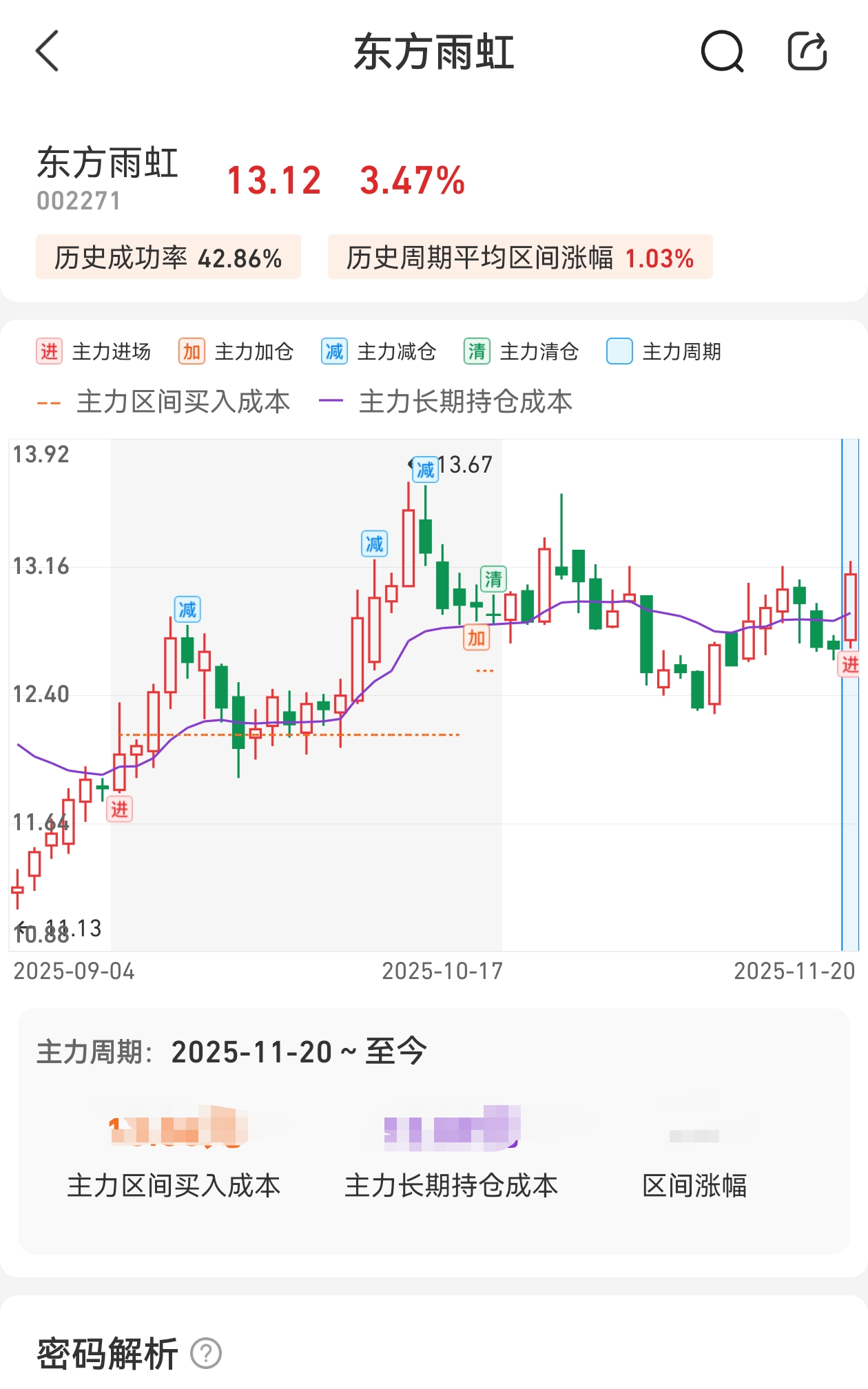868x1389 pixels.
Task: Share this stock page
Action: (807, 51)
